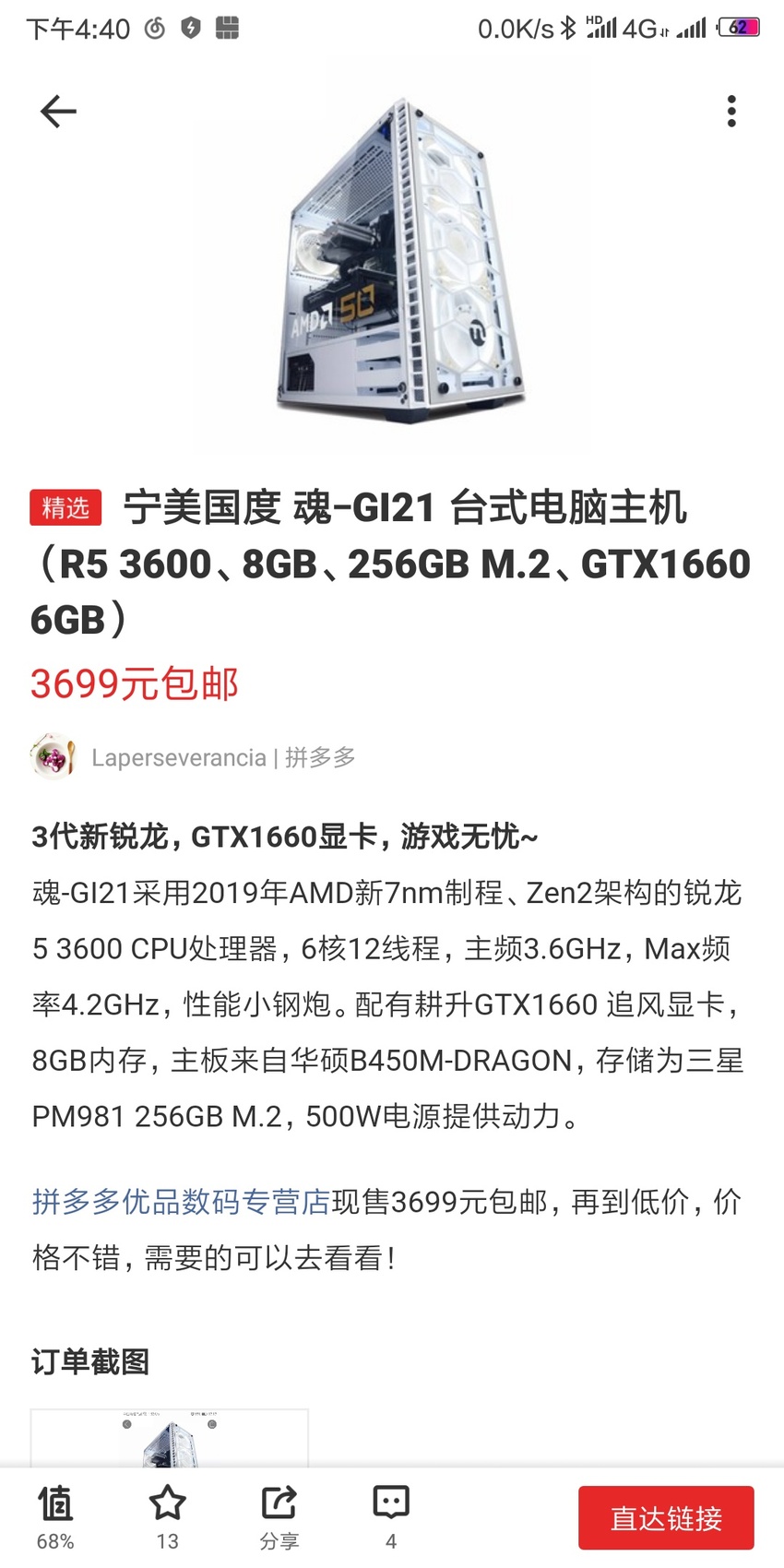
Task: Open the comments icon showing 4
Action: [391, 1517]
